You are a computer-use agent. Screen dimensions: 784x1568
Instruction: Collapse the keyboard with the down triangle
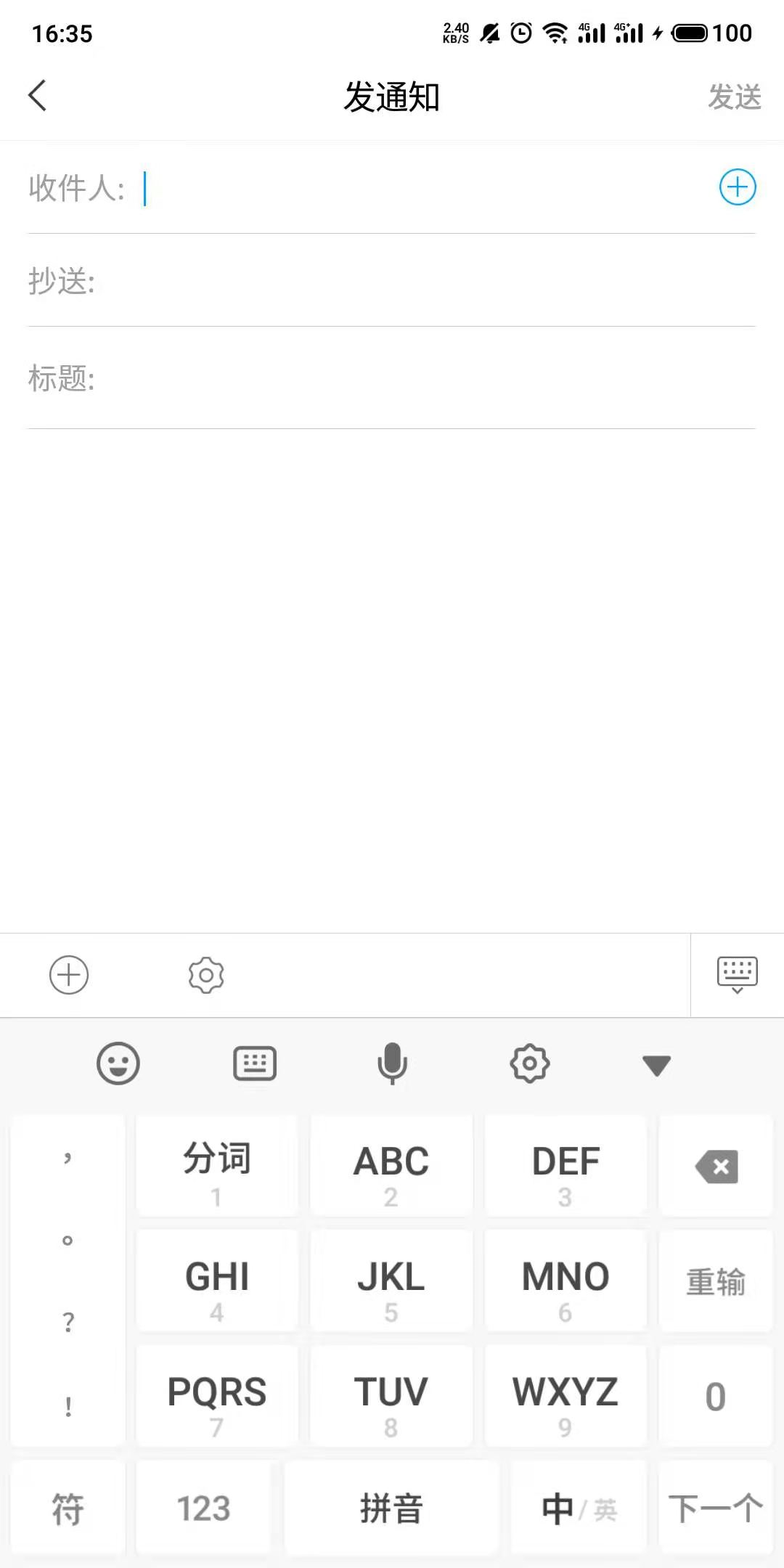tap(657, 1065)
